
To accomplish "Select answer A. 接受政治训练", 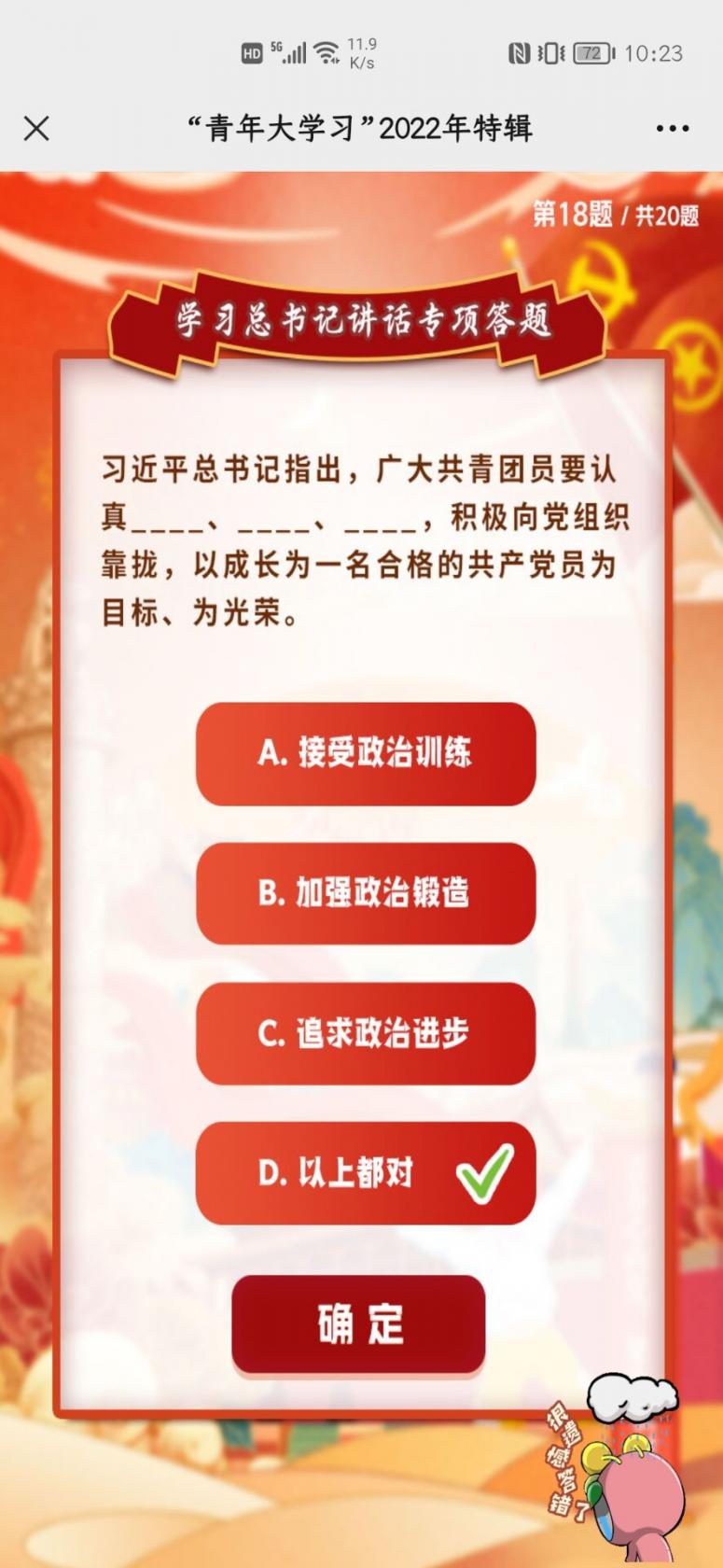I will pos(365,753).
